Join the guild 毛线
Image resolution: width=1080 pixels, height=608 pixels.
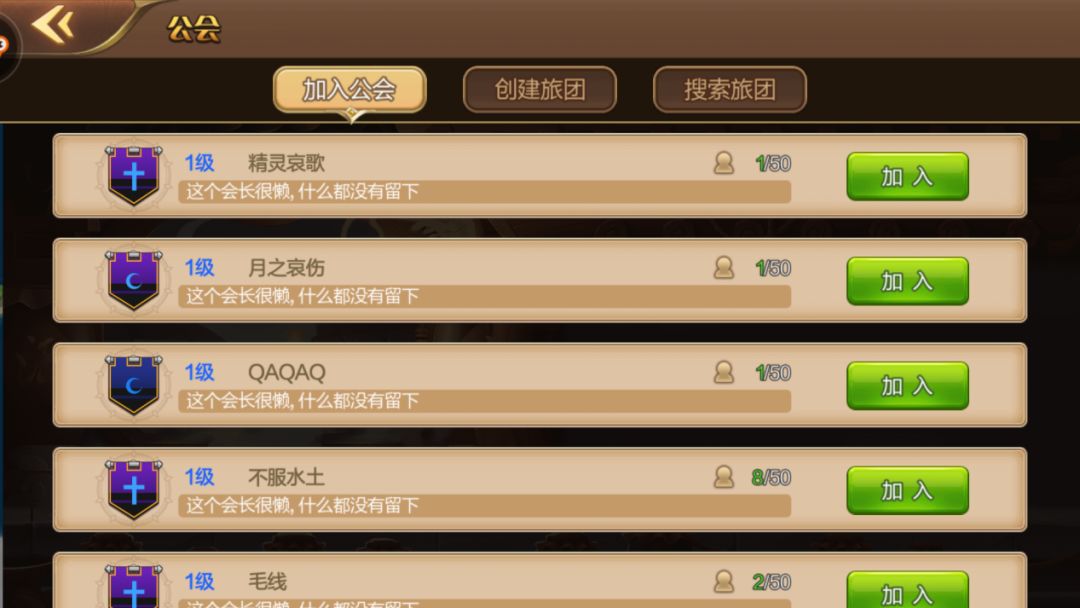click(907, 592)
